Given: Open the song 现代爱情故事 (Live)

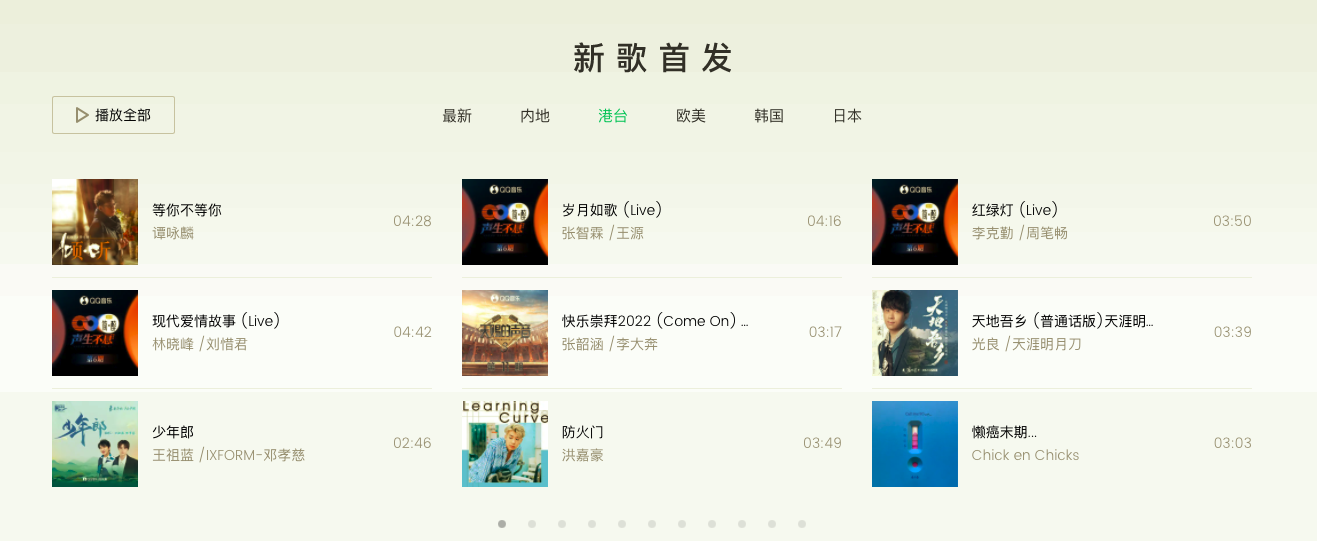Looking at the screenshot, I should [216, 321].
